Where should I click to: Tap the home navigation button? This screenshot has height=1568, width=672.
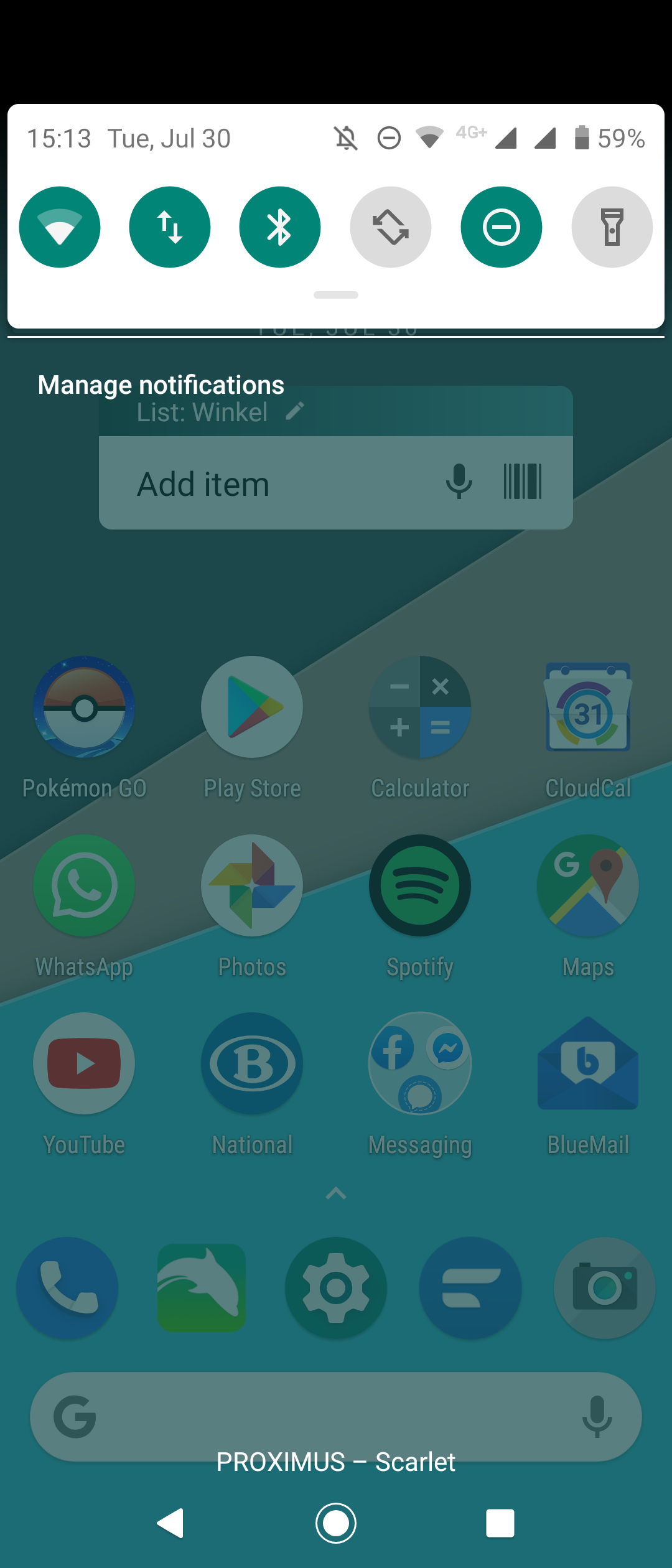point(336,1523)
